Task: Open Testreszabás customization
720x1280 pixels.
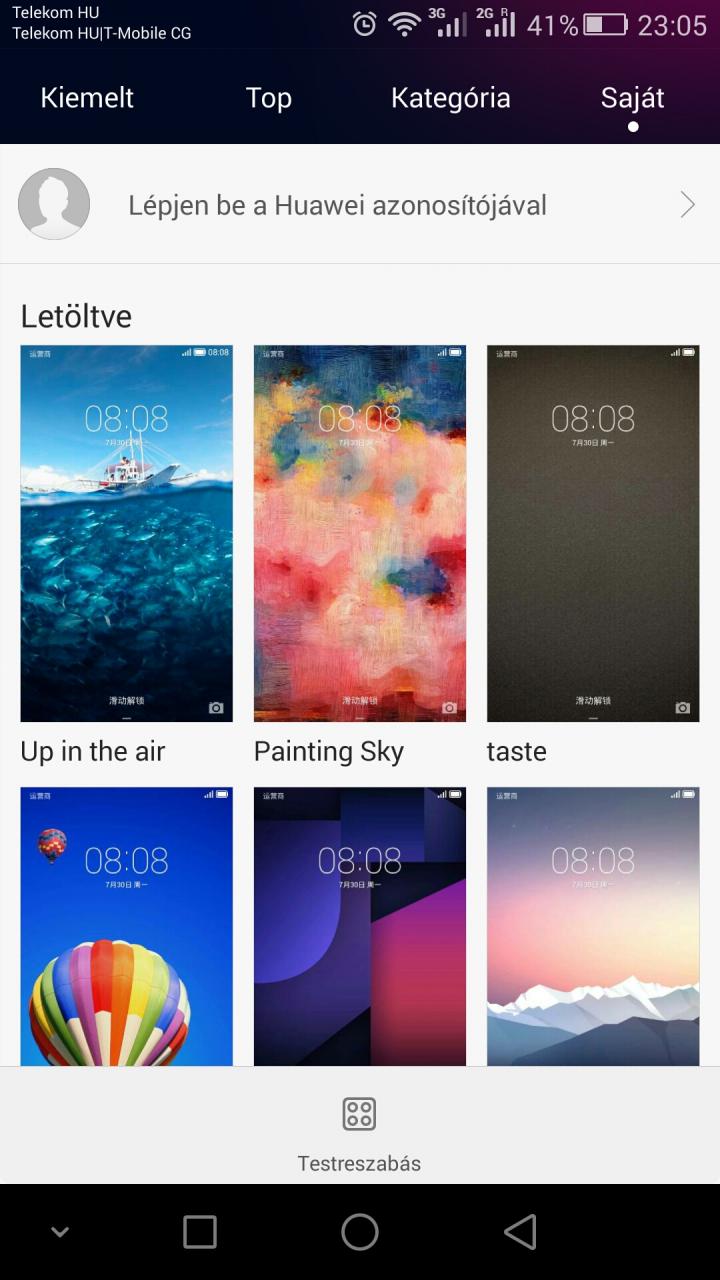Action: [x=359, y=1133]
